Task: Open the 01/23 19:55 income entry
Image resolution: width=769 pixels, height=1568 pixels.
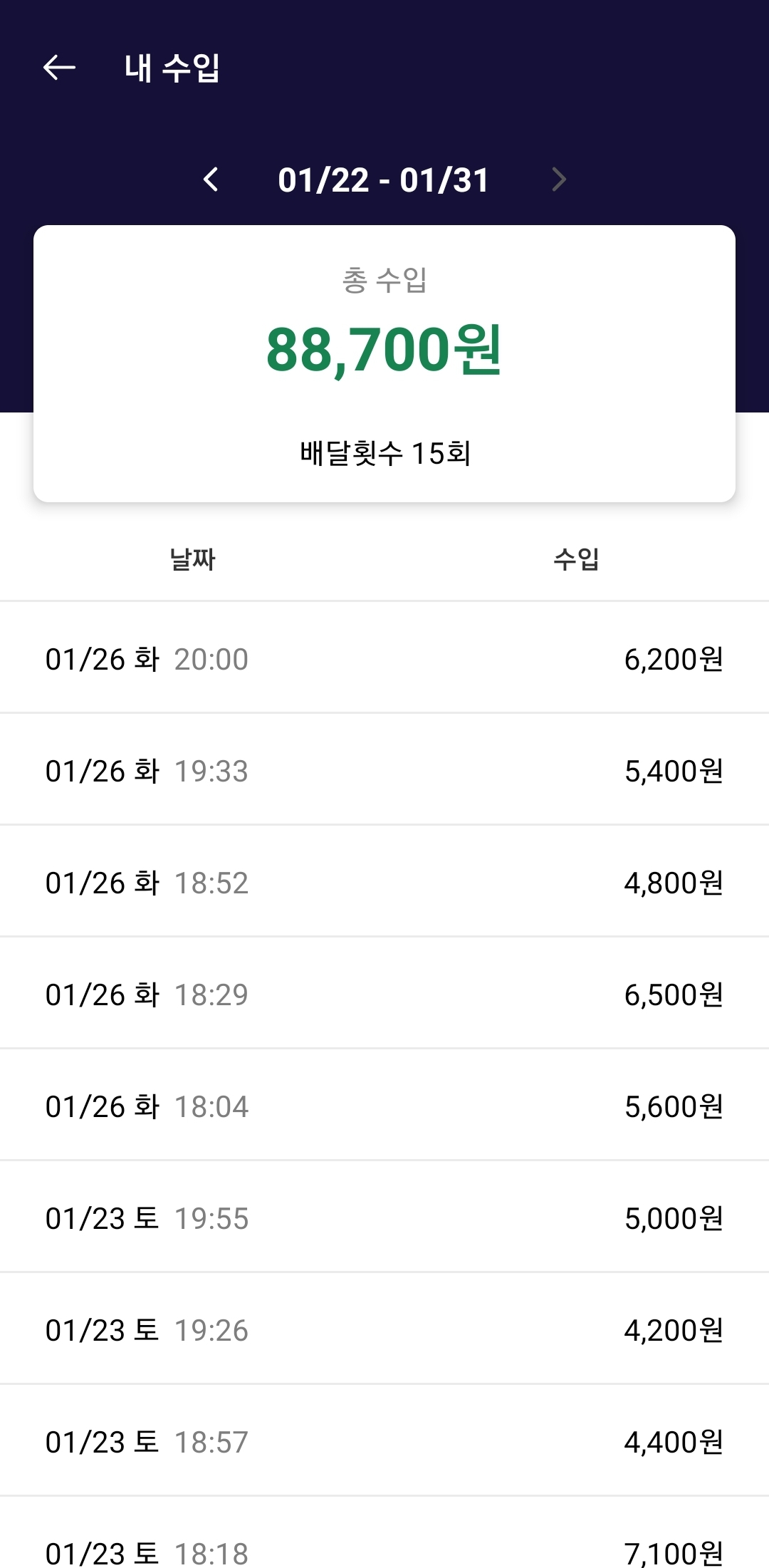Action: point(384,1217)
